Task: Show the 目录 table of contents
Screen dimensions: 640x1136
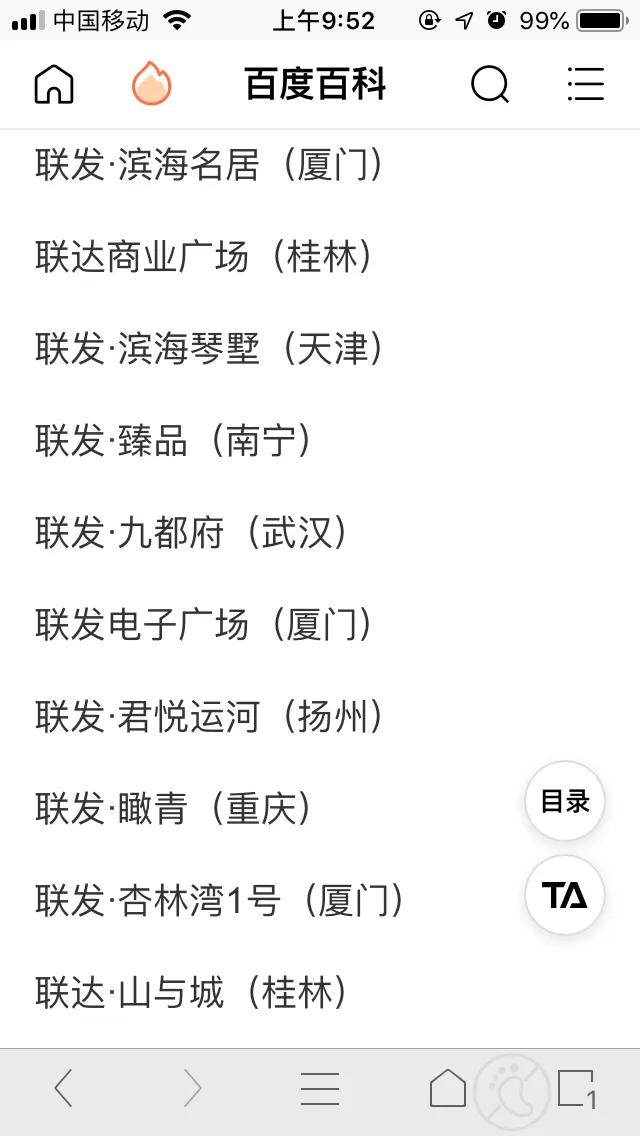Action: [x=565, y=801]
